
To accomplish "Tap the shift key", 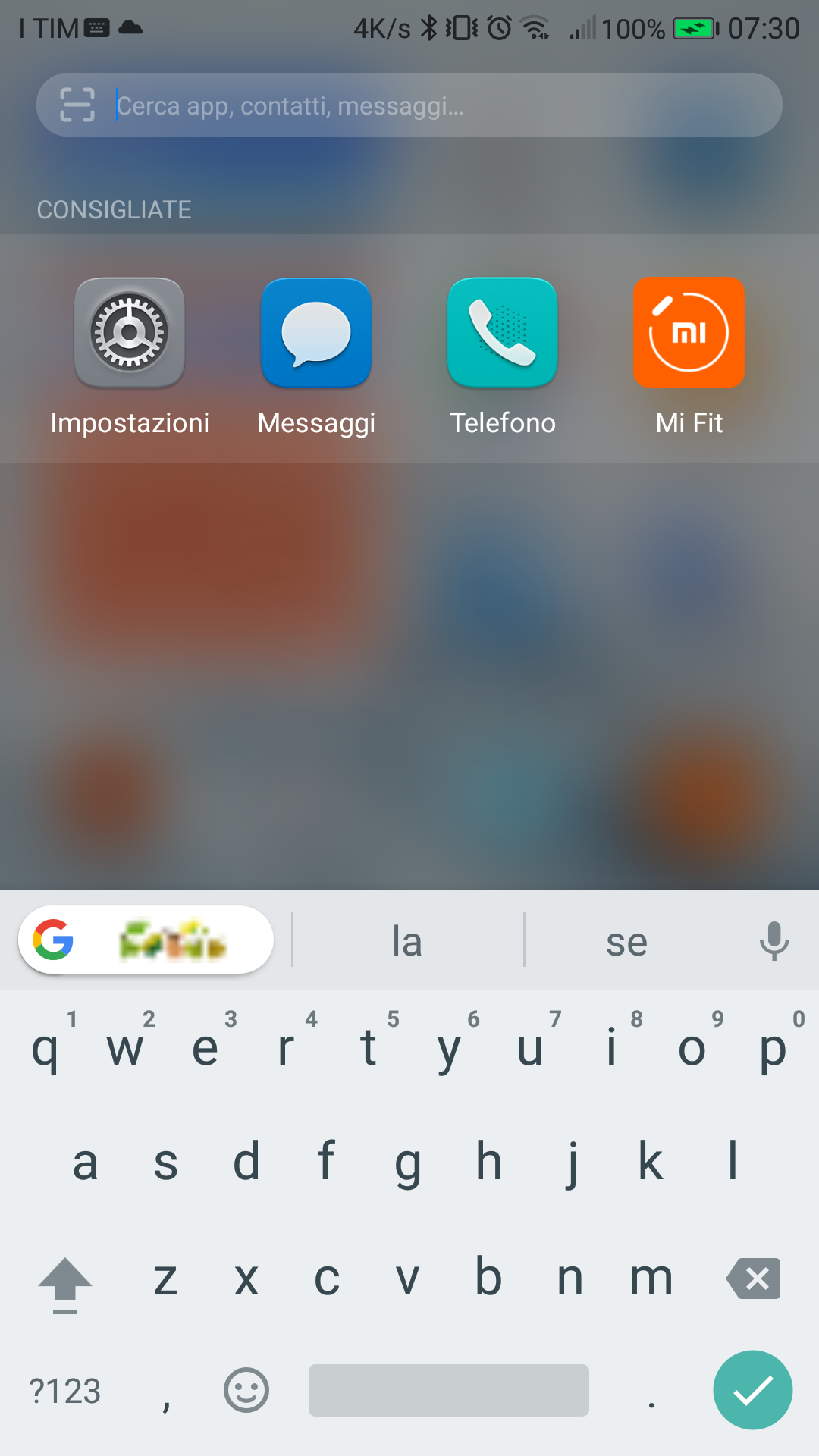I will [x=65, y=1283].
